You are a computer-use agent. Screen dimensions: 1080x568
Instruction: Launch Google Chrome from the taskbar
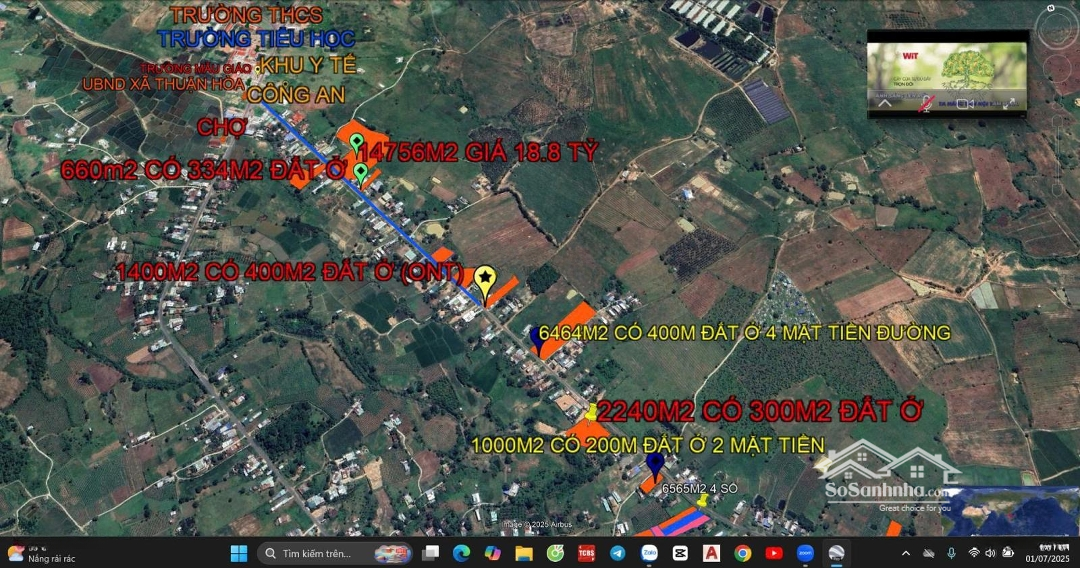[742, 553]
